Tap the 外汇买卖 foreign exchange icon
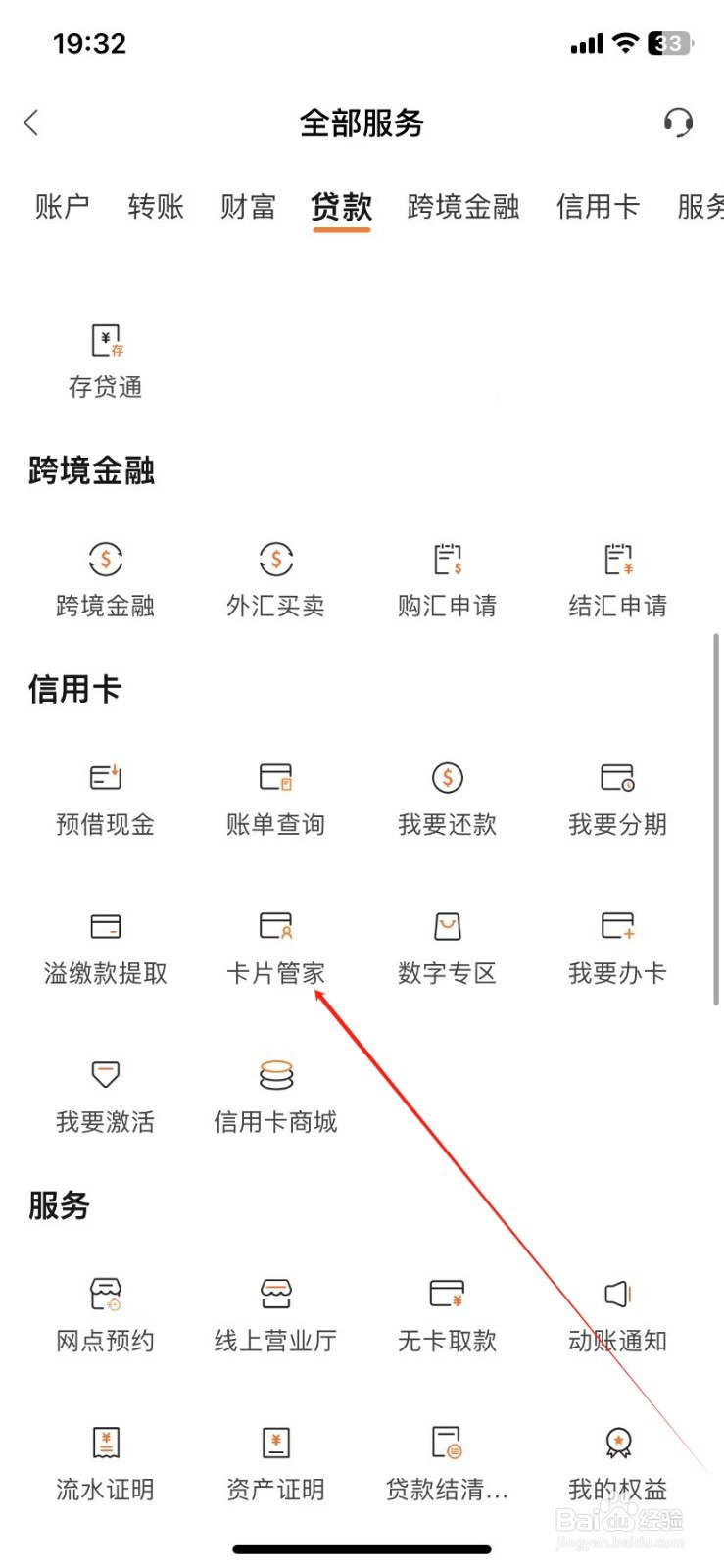The height and width of the screenshot is (1568, 724). [275, 578]
